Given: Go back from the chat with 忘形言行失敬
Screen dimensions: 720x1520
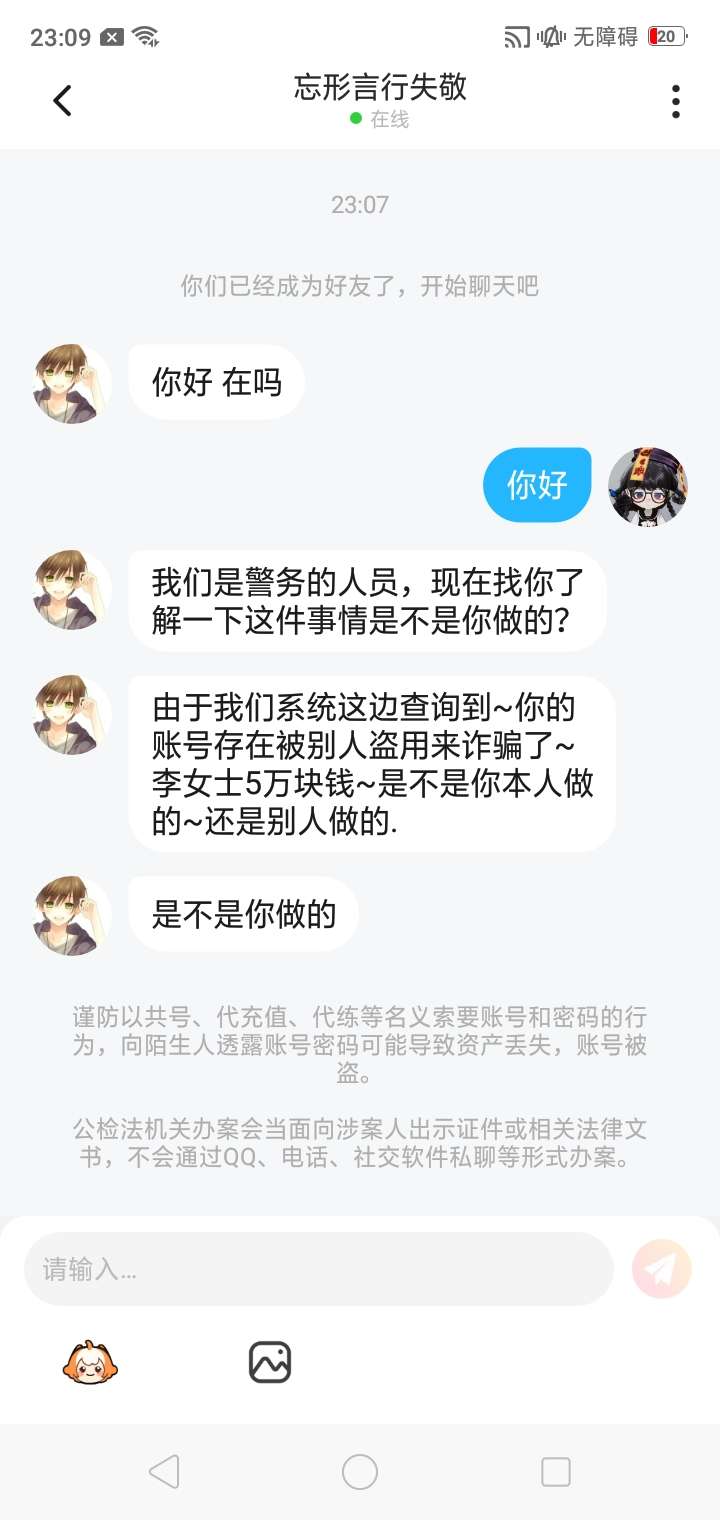Looking at the screenshot, I should 62,101.
